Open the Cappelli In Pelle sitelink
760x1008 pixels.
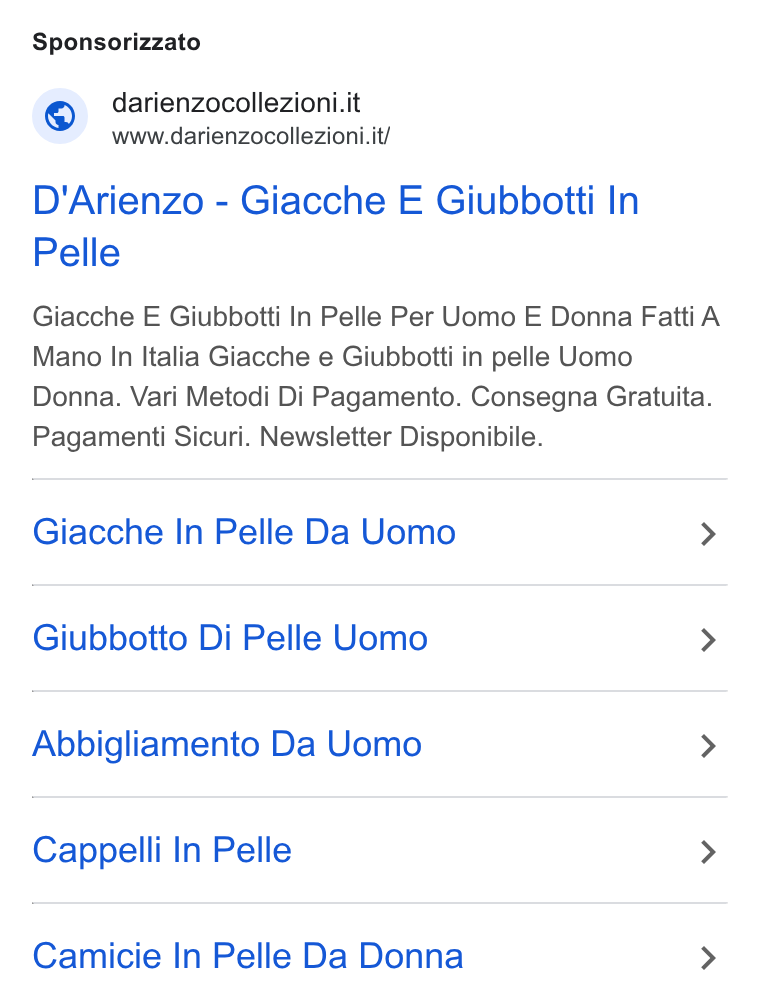tap(379, 850)
